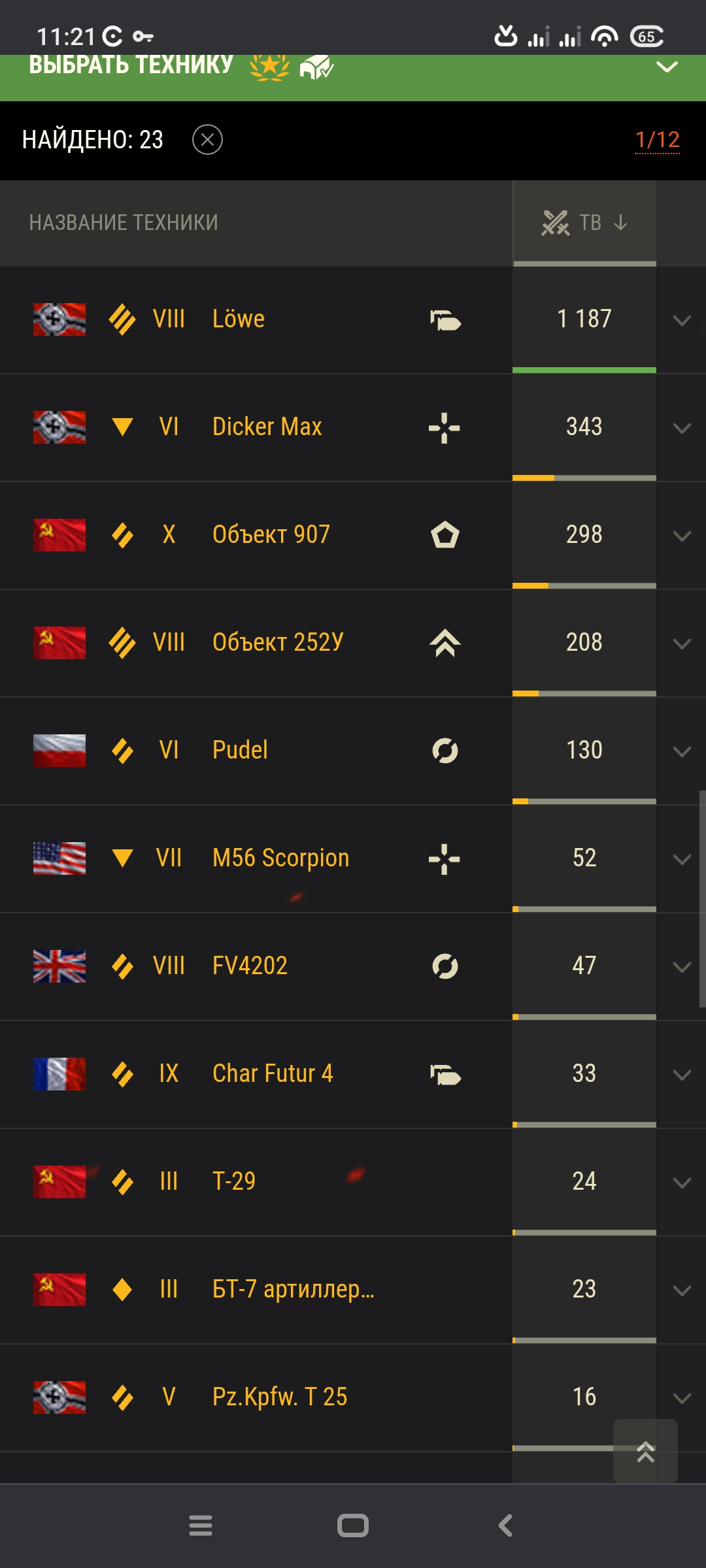The width and height of the screenshot is (706, 1568).
Task: Expand the FV4202 row chevron
Action: [x=682, y=967]
